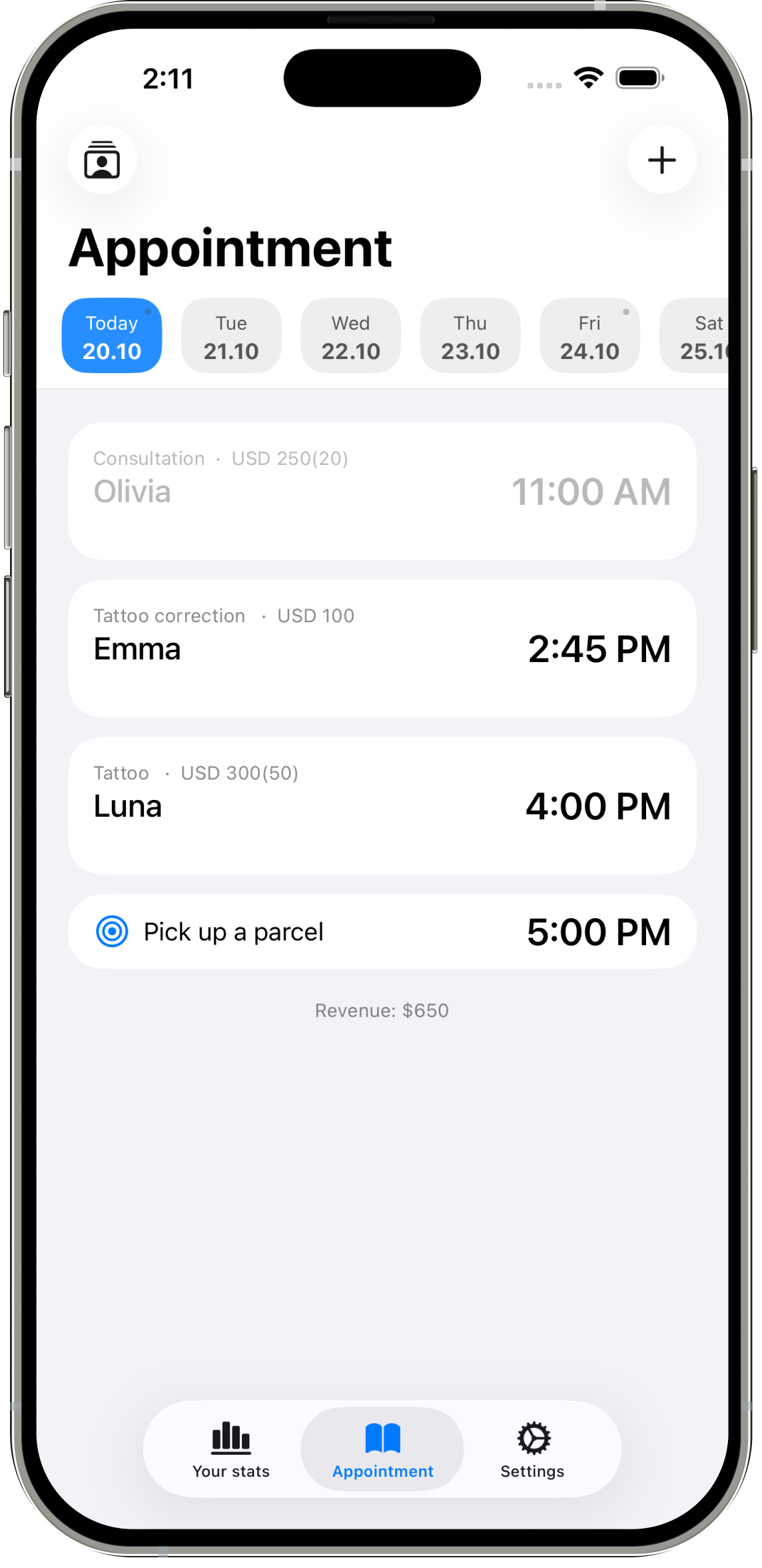Screen dimensions: 762x1568
Task: Select the Fri 24.10 date chip
Action: [x=589, y=335]
